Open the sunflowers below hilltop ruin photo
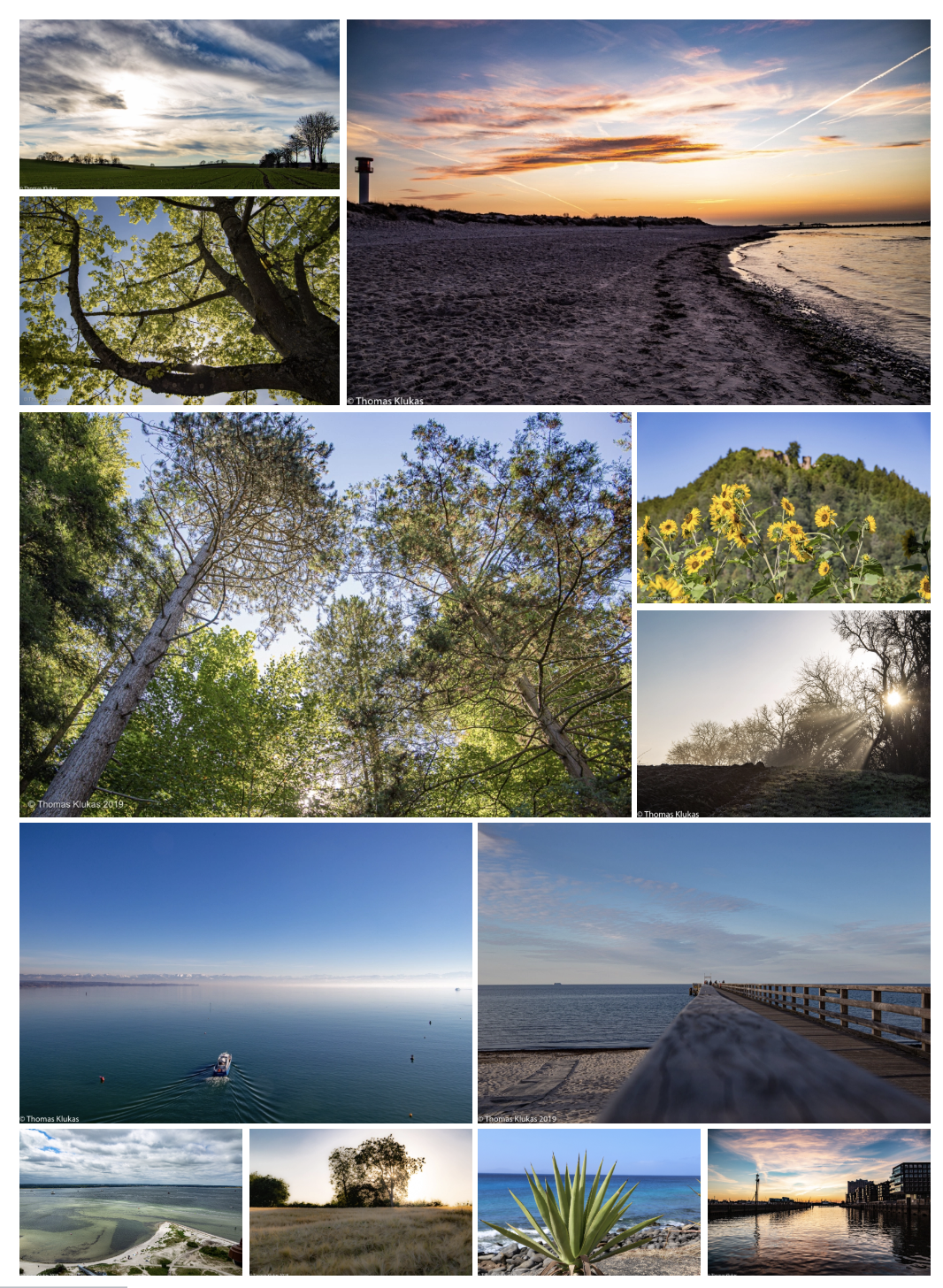Viewport: 943px width, 1288px height. (783, 507)
